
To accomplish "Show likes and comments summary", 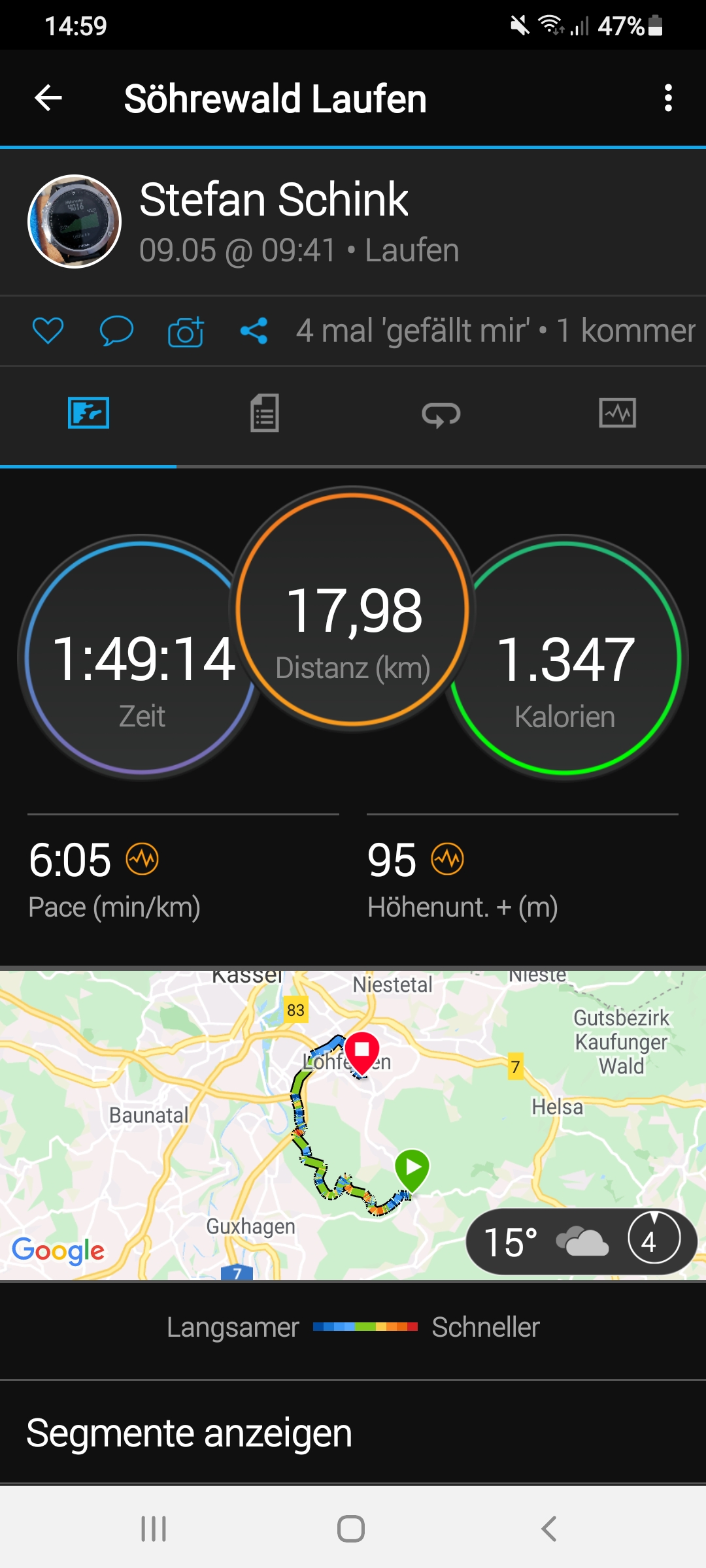I will tap(495, 331).
